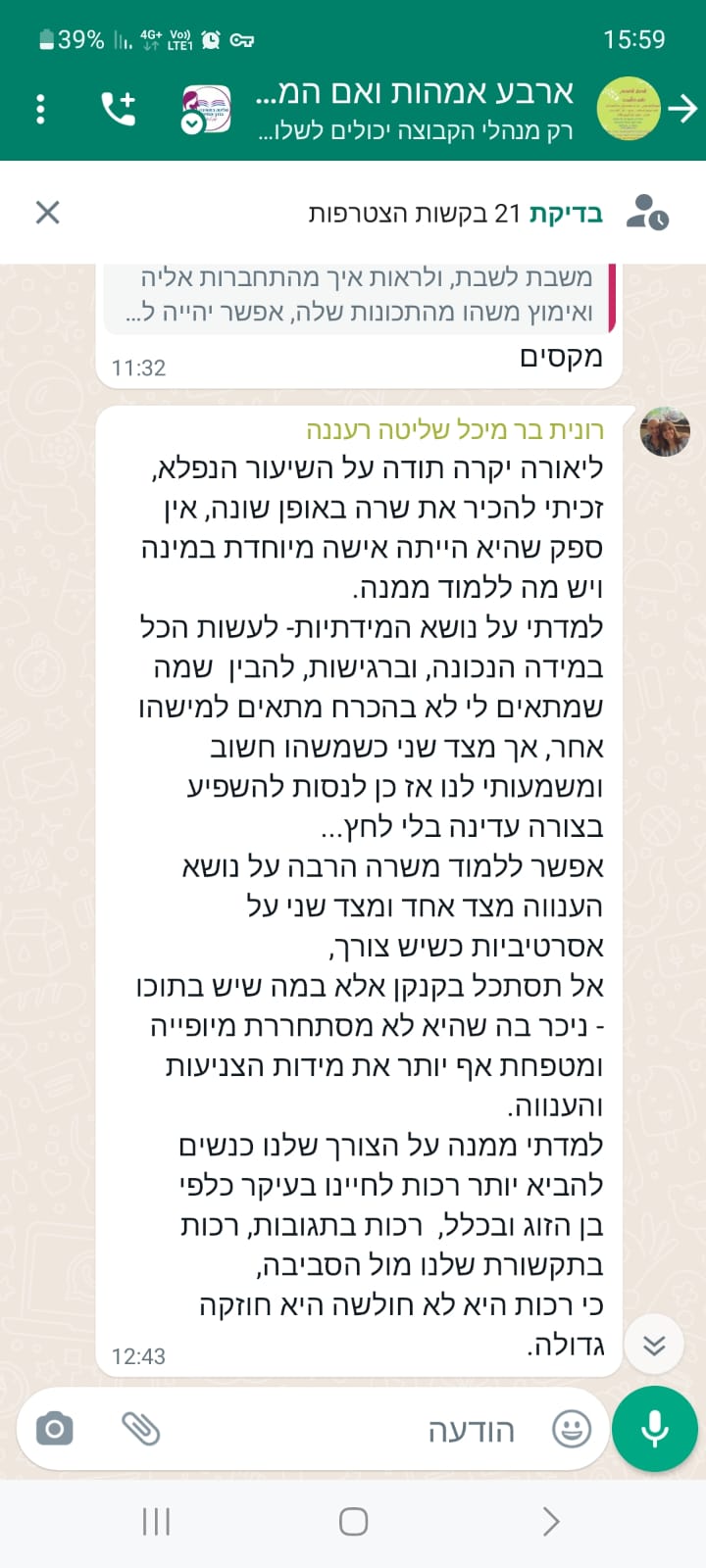Jump to the latest messages
706x1568 pixels.
pos(654,1345)
